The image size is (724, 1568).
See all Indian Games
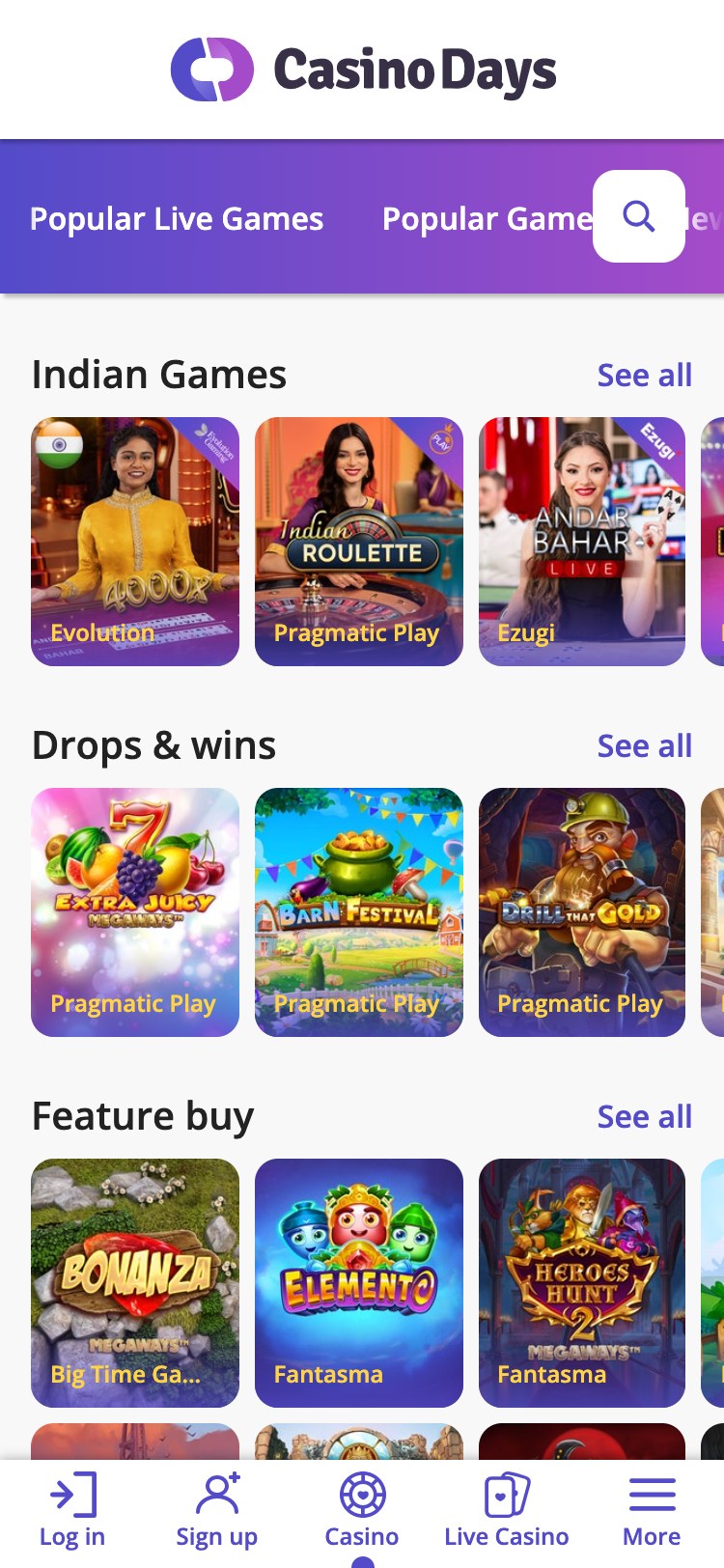[644, 376]
